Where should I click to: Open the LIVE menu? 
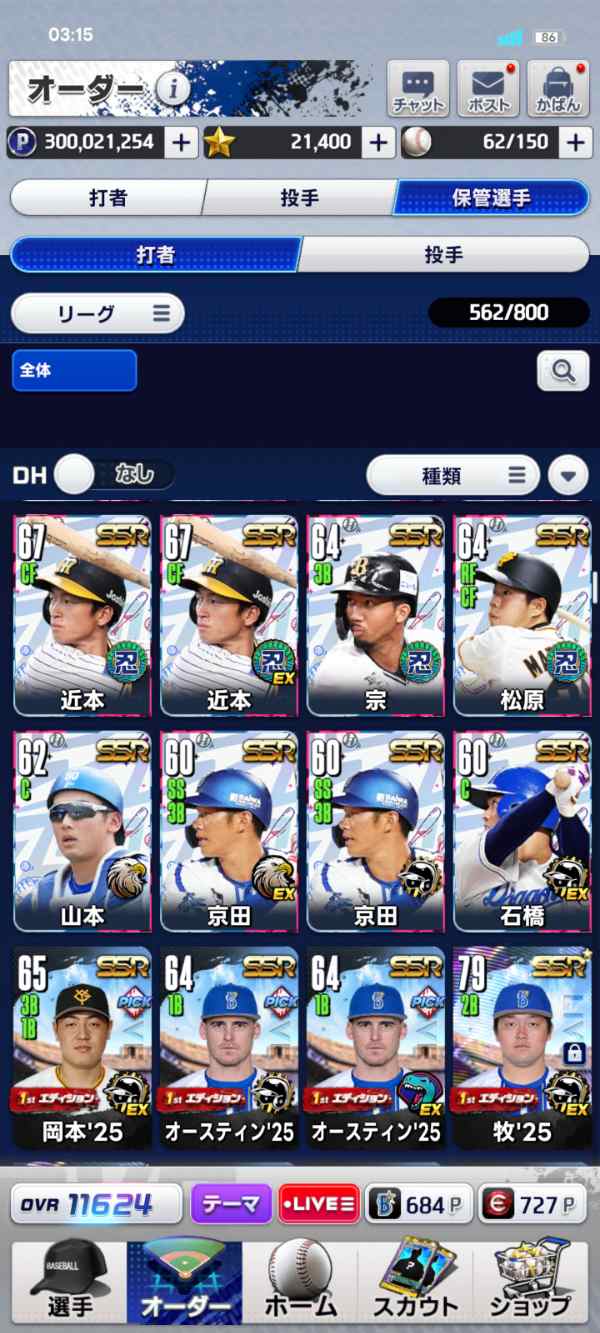pos(318,1204)
